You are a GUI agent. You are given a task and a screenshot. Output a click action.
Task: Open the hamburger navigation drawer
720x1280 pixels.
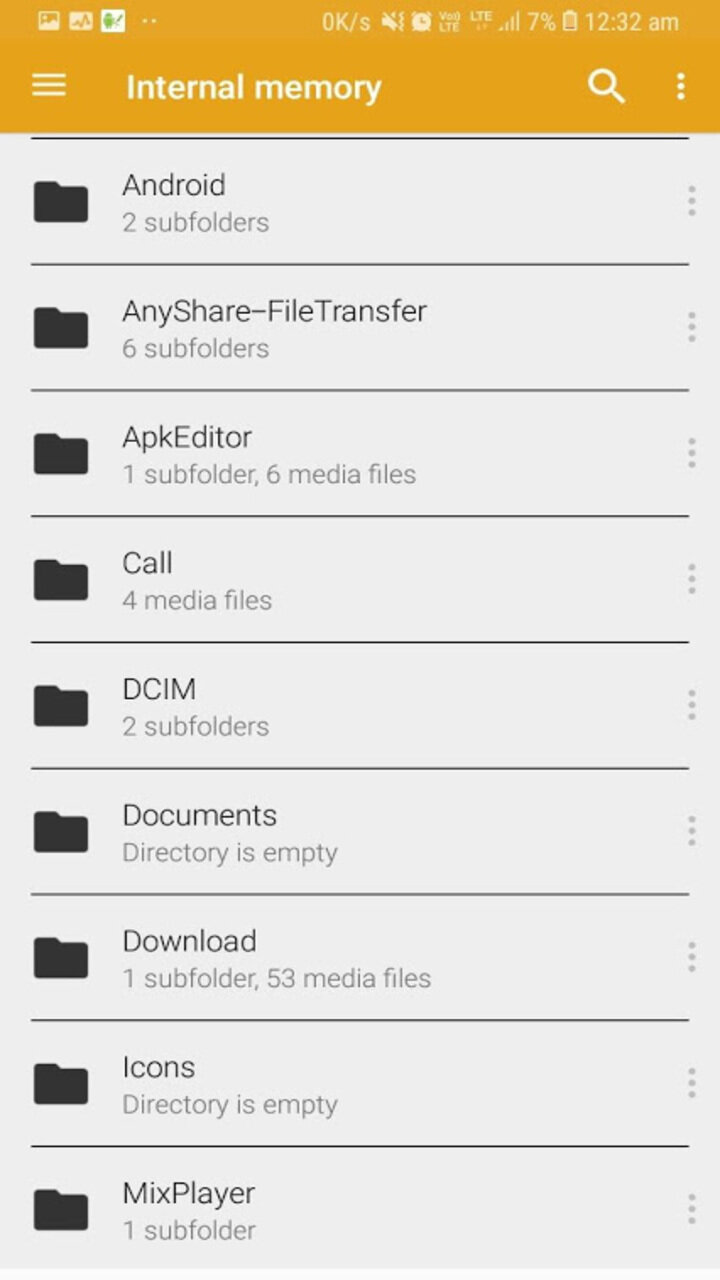(48, 86)
